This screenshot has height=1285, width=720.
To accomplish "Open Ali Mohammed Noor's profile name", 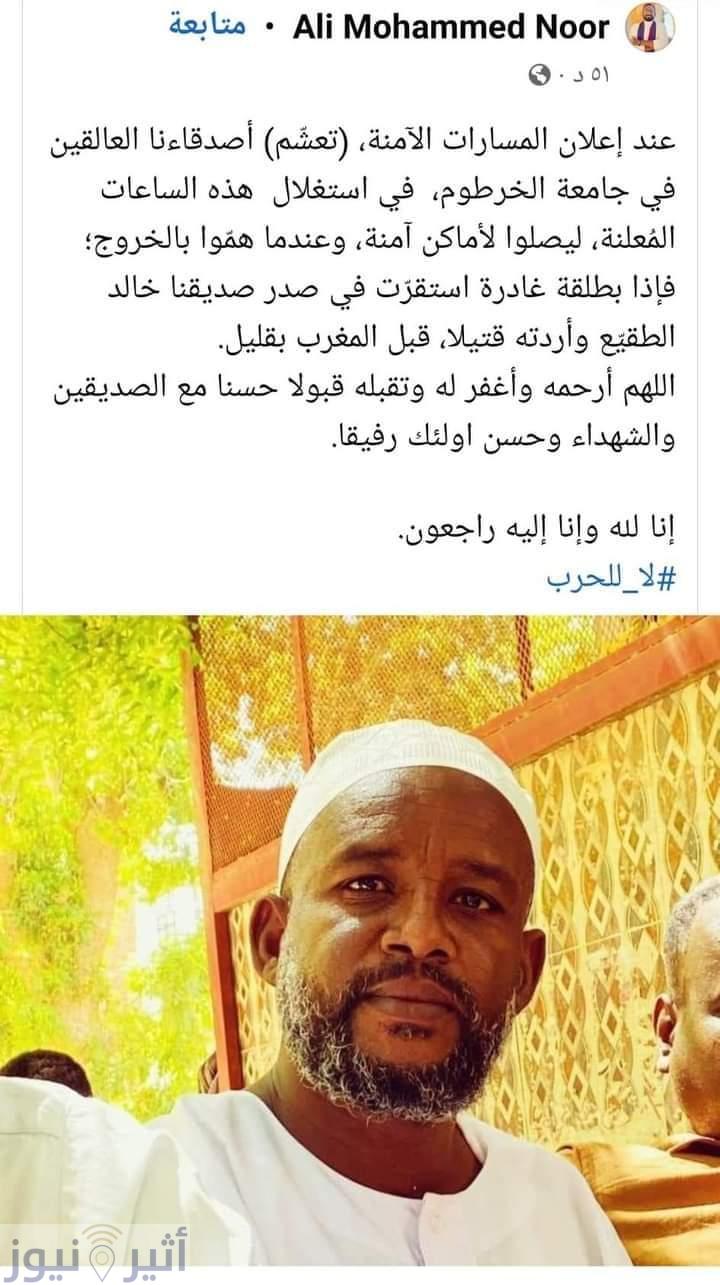I will 452,28.
